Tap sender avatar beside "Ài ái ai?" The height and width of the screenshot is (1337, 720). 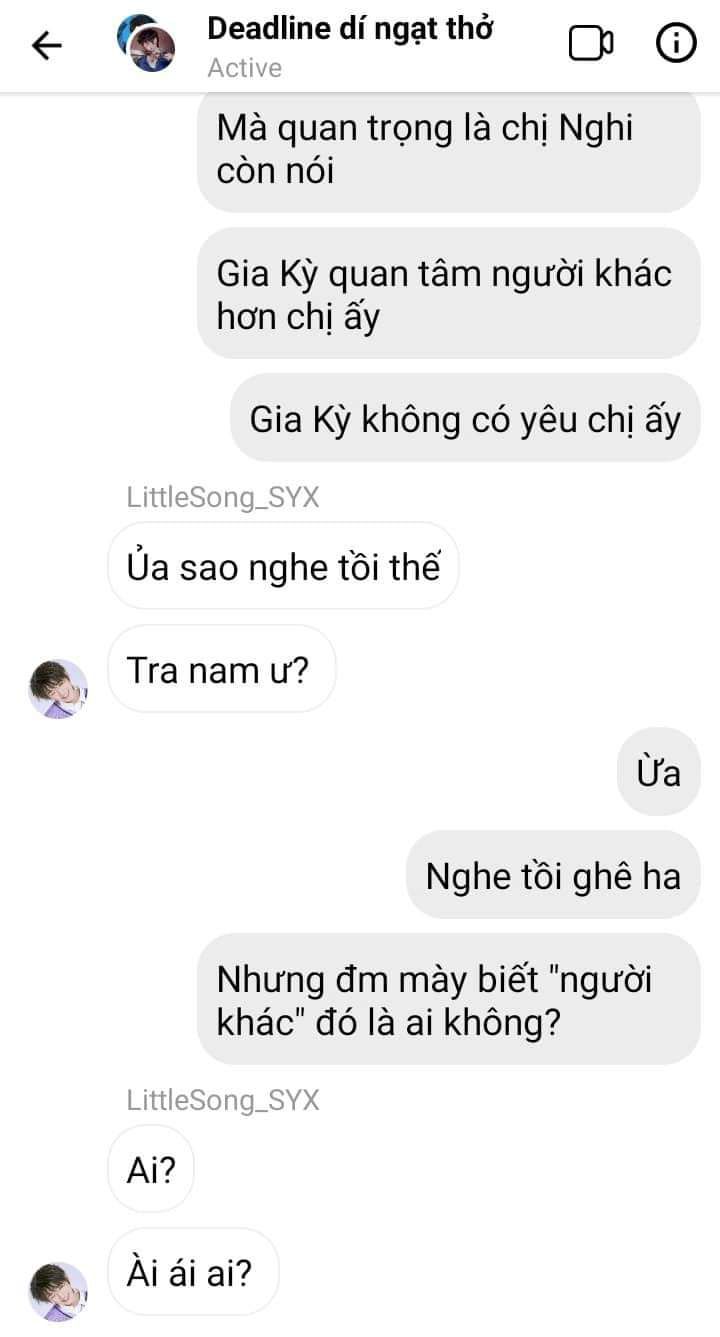(x=58, y=1291)
